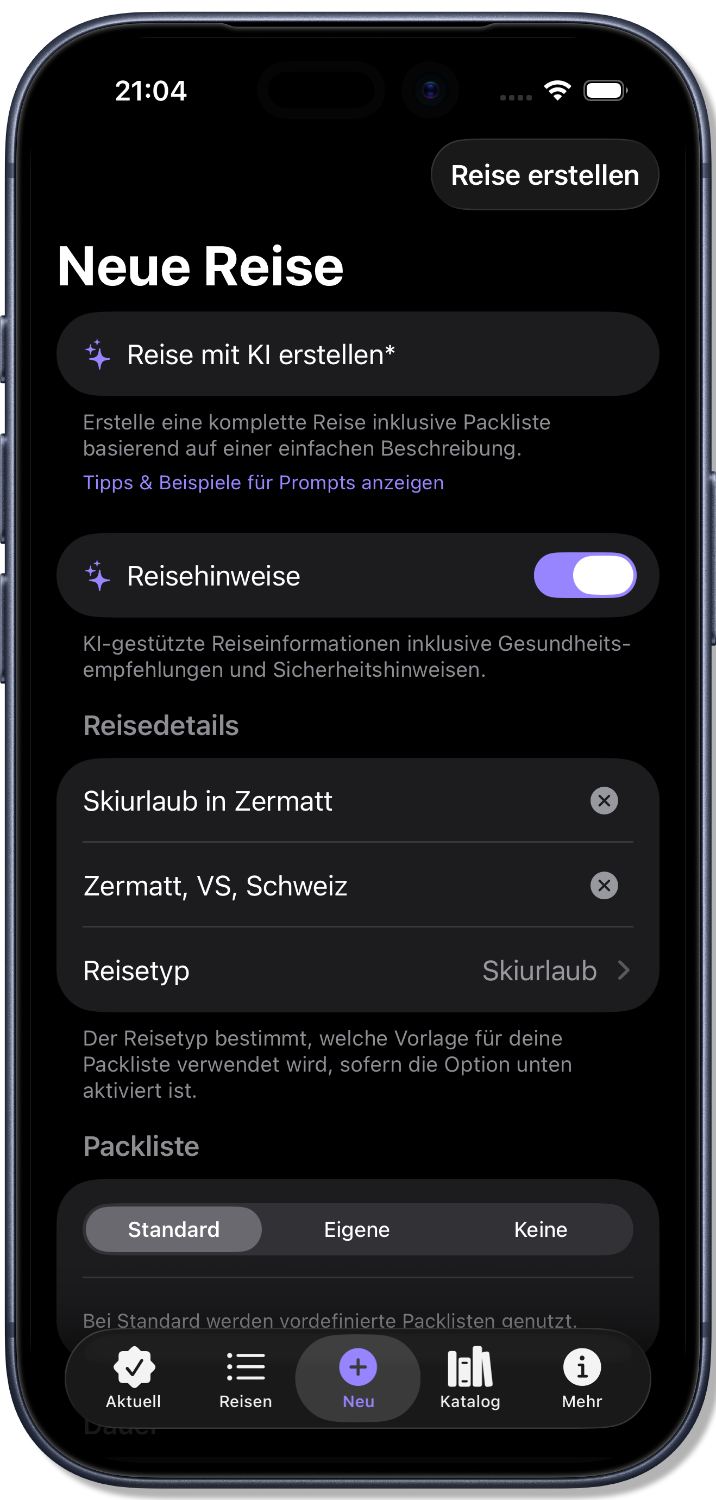Choose Keine for the packing list
Screen dimensions: 716x1500
(x=541, y=1230)
